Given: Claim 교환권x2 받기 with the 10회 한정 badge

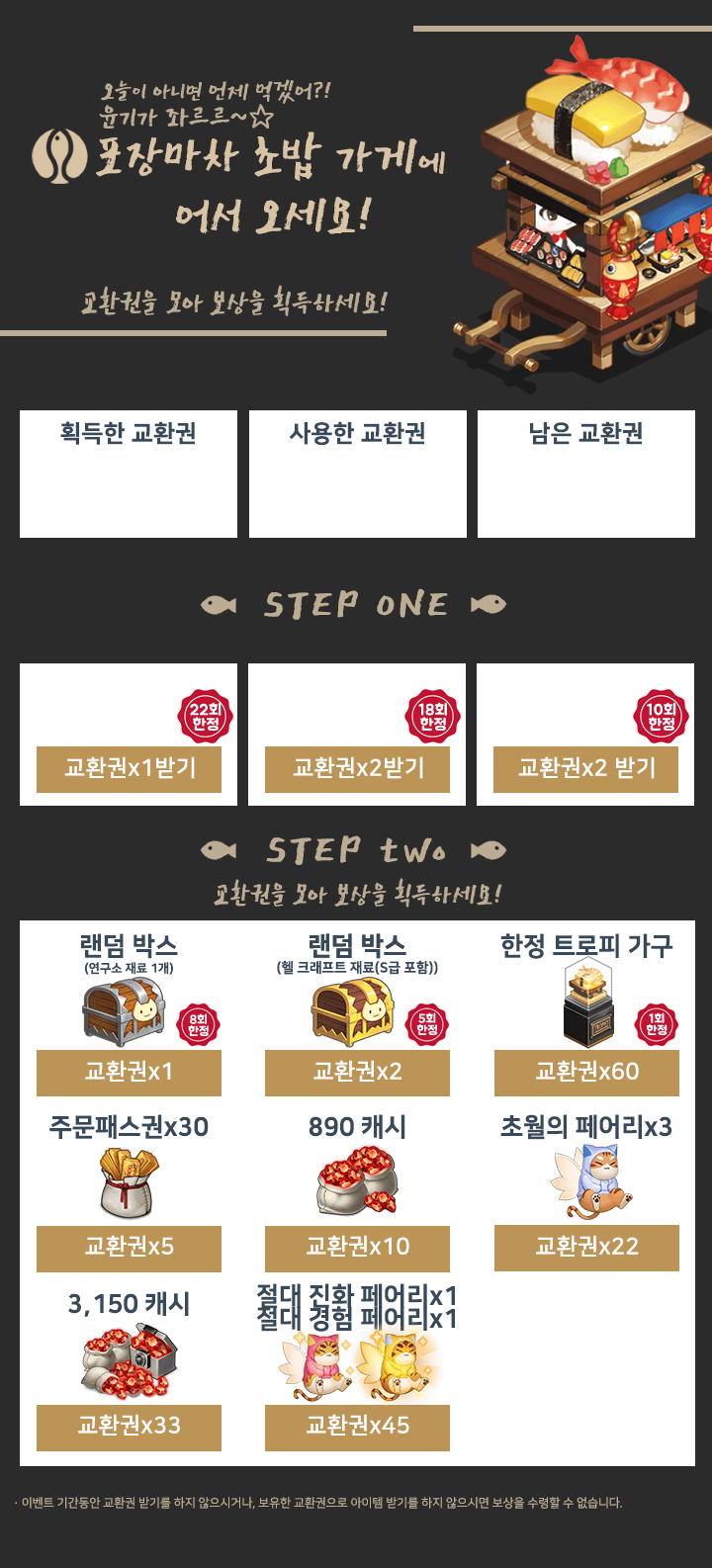Looking at the screenshot, I should pyautogui.click(x=585, y=769).
